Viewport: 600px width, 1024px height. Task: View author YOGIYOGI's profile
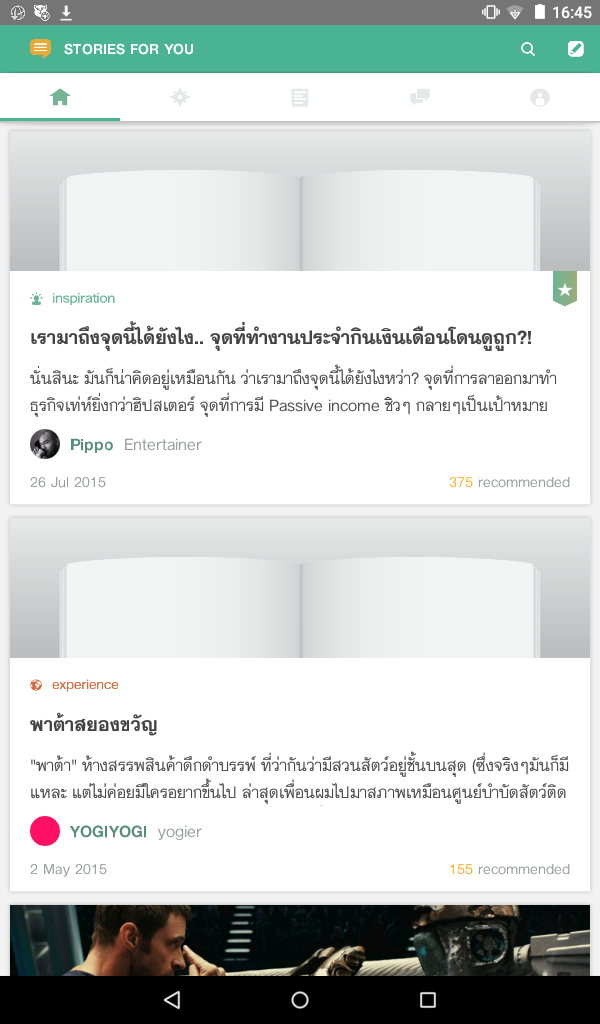[108, 831]
